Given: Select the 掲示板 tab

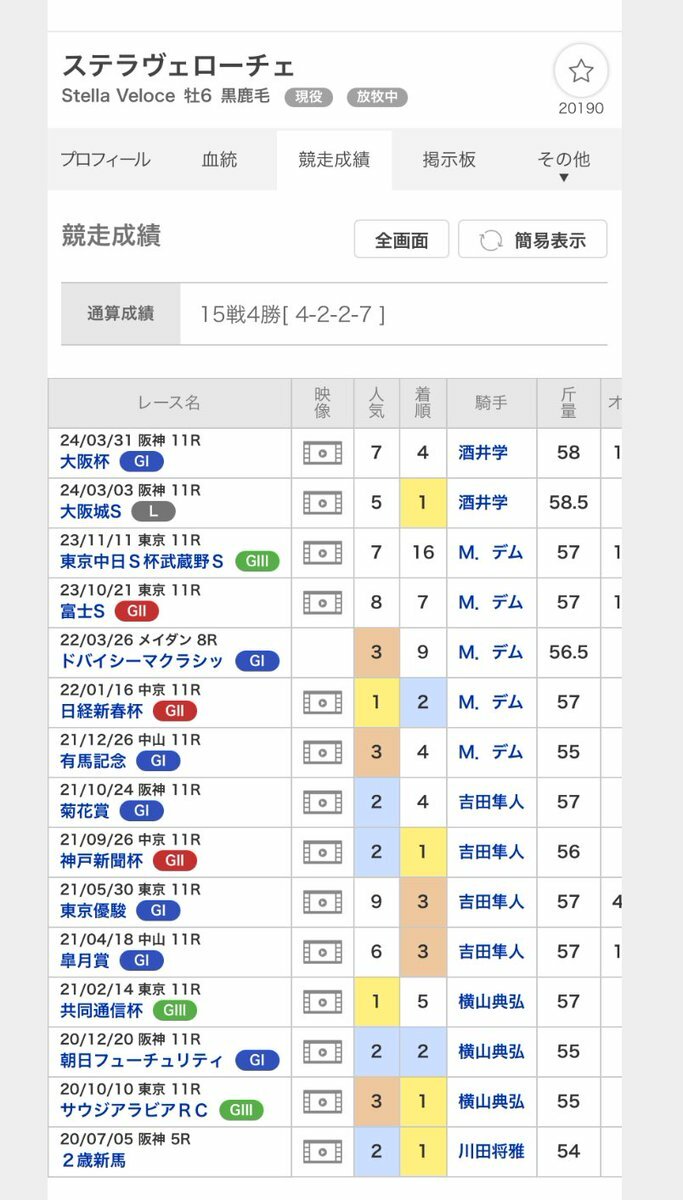Looking at the screenshot, I should [x=449, y=160].
